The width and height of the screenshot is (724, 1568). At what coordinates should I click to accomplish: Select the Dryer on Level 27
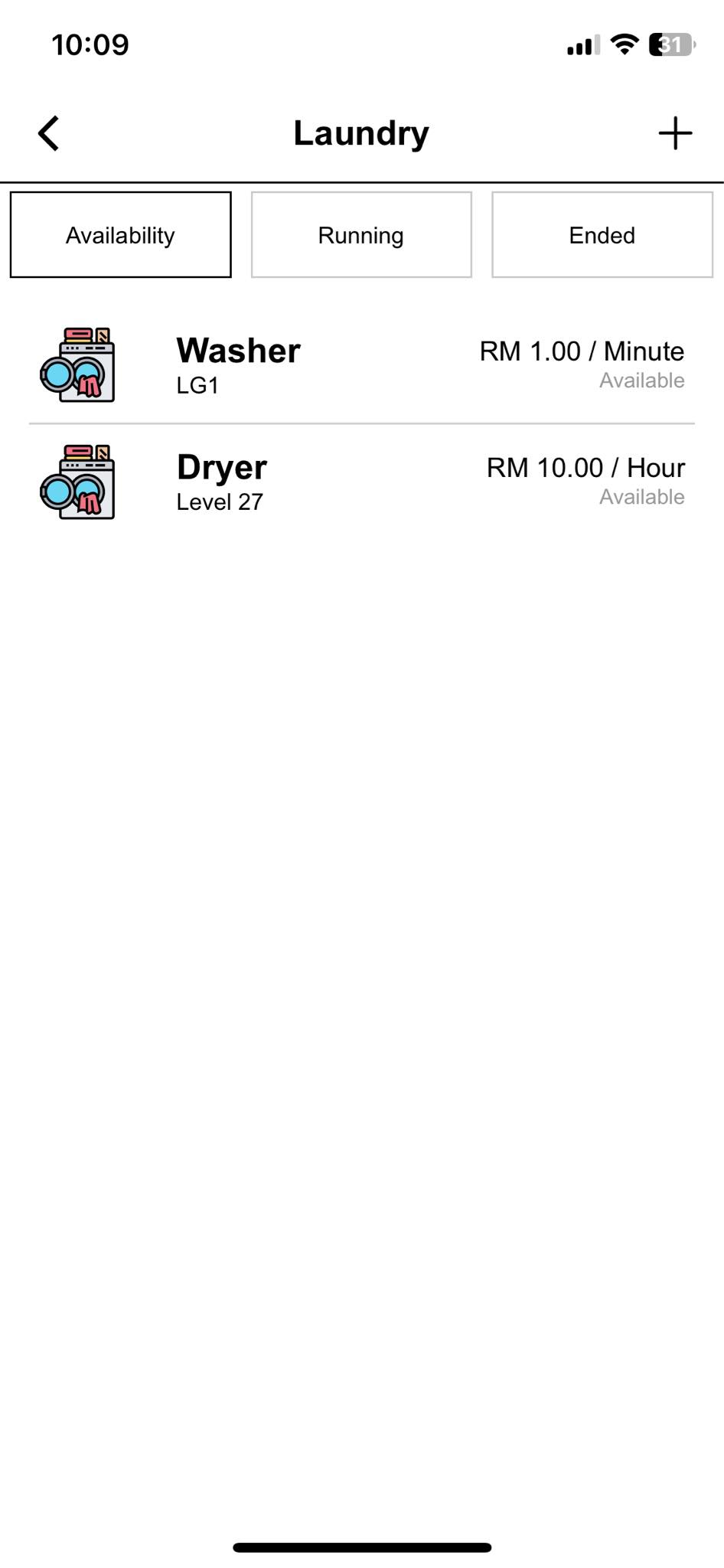[220, 467]
